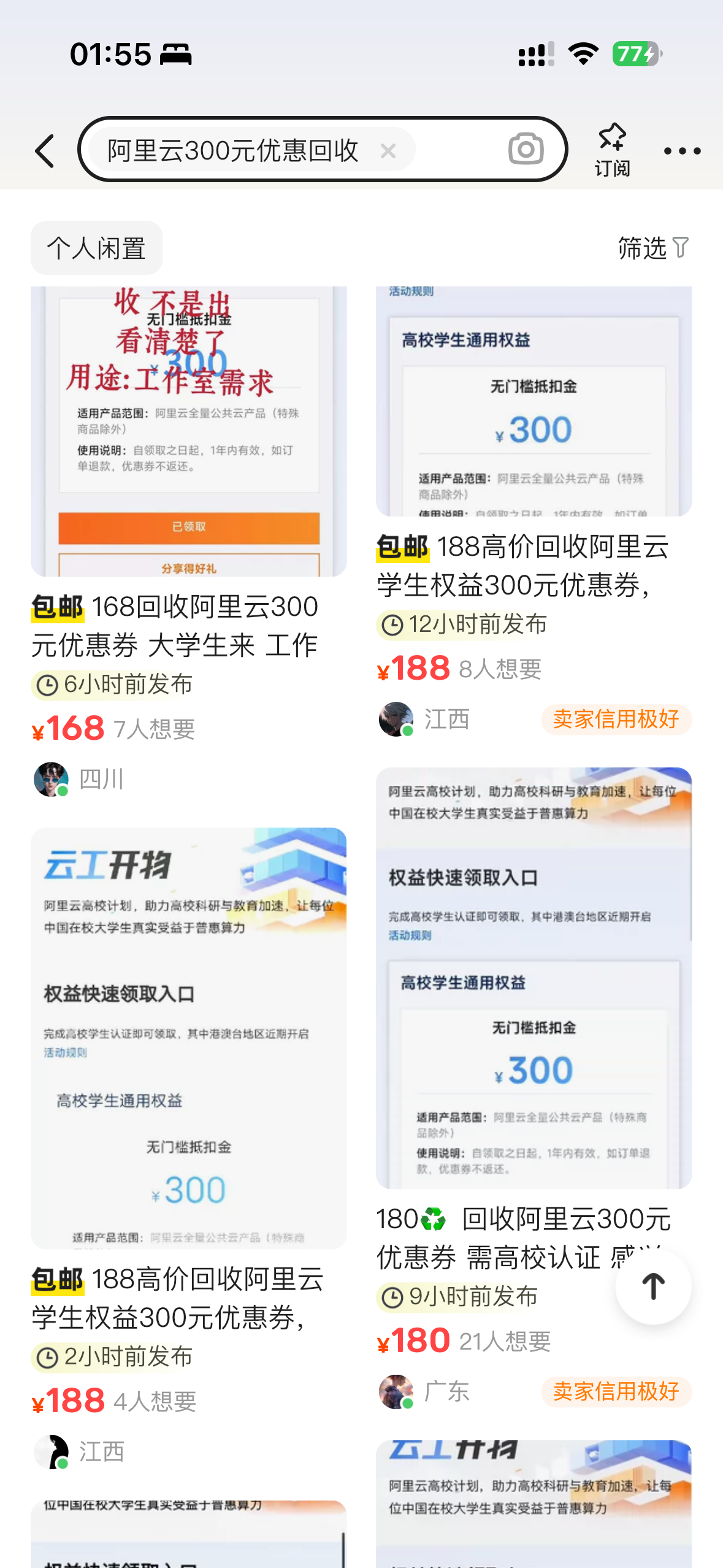Image resolution: width=723 pixels, height=1568 pixels.
Task: Open camera image search
Action: 526,150
